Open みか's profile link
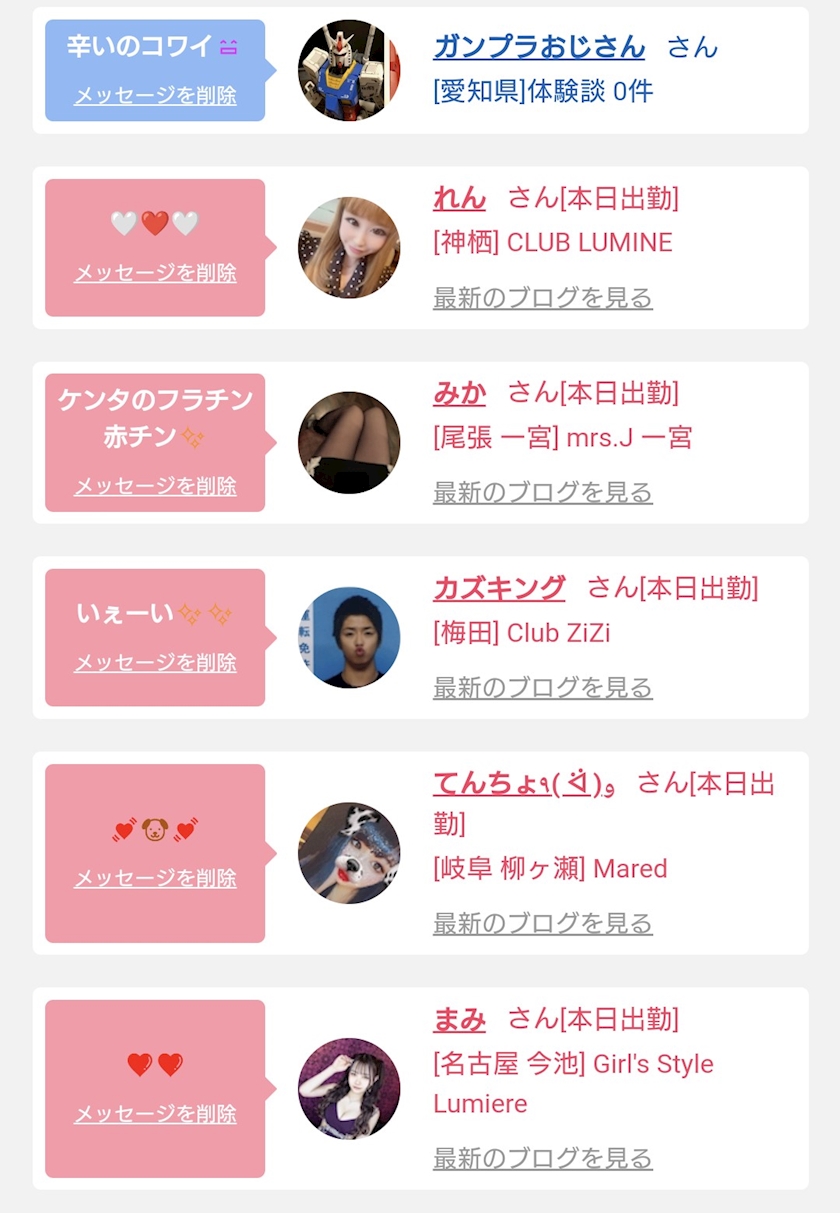This screenshot has height=1213, width=840. pyautogui.click(x=459, y=393)
